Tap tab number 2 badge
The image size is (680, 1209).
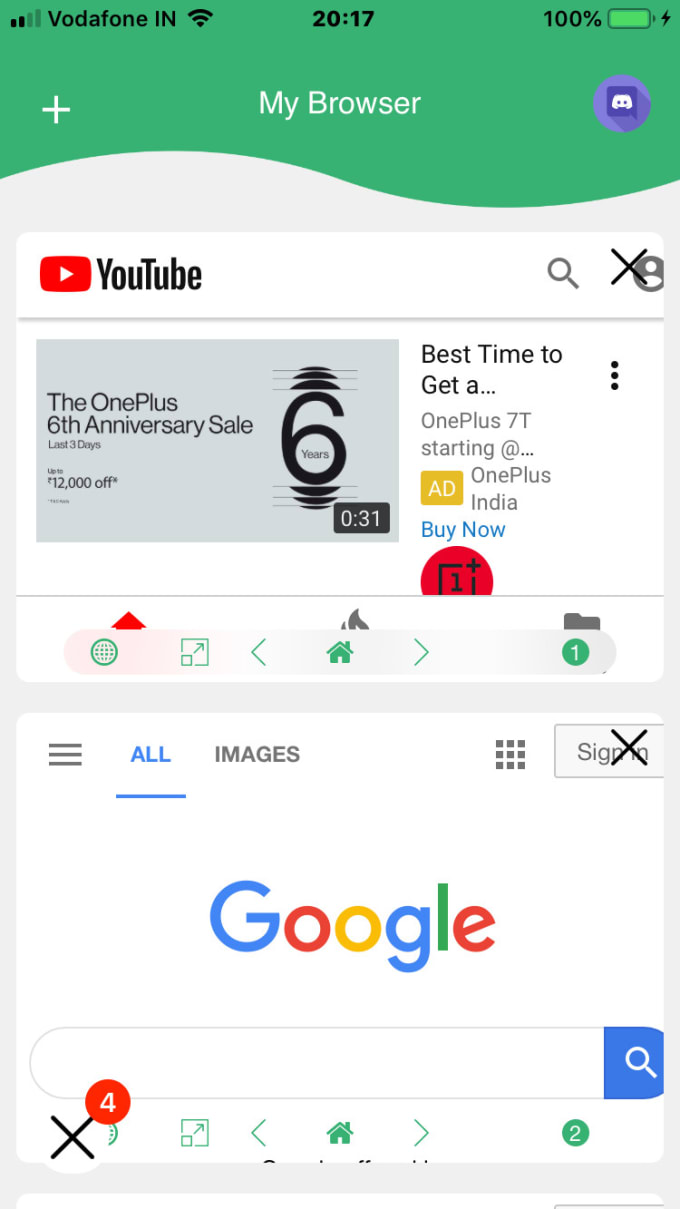[575, 1133]
